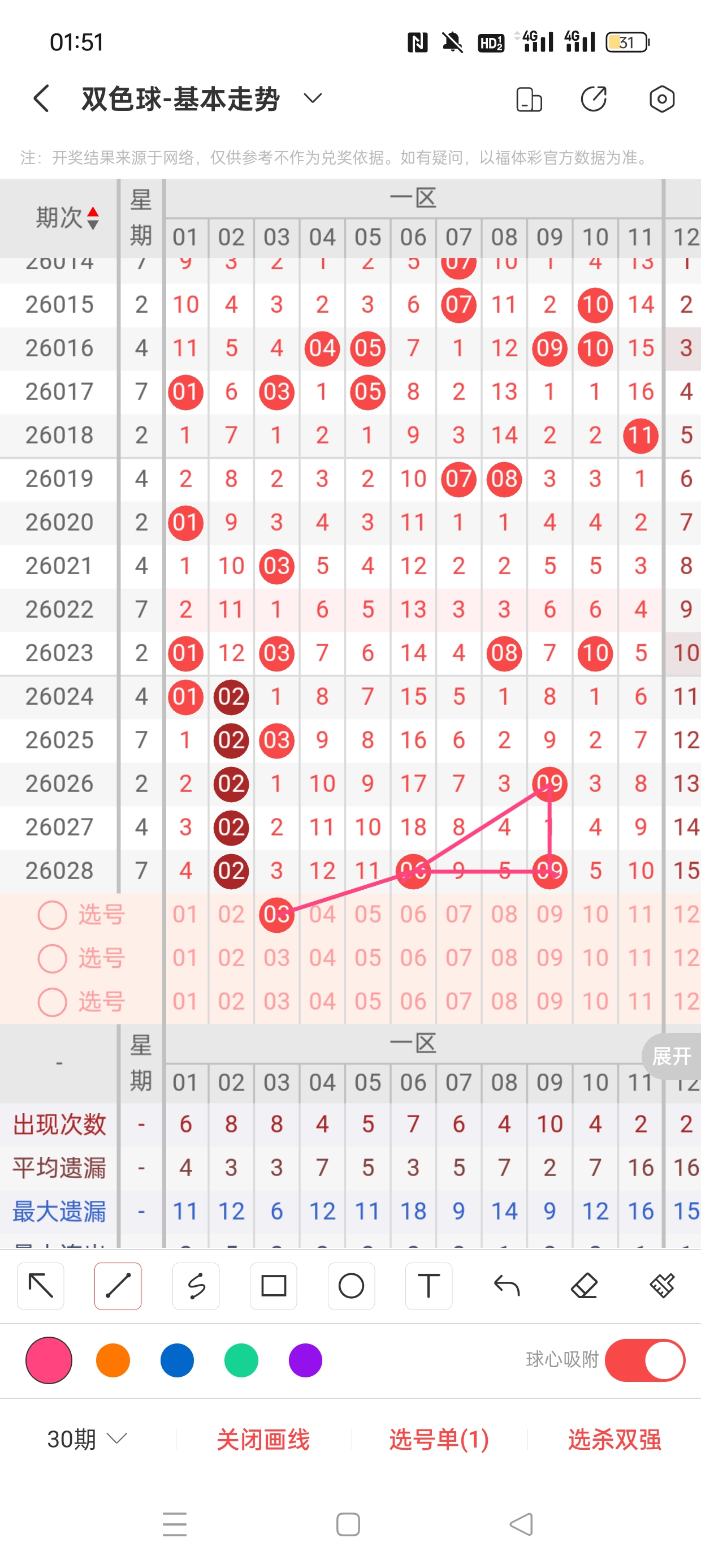Open chart settings hexagon icon

[x=661, y=98]
